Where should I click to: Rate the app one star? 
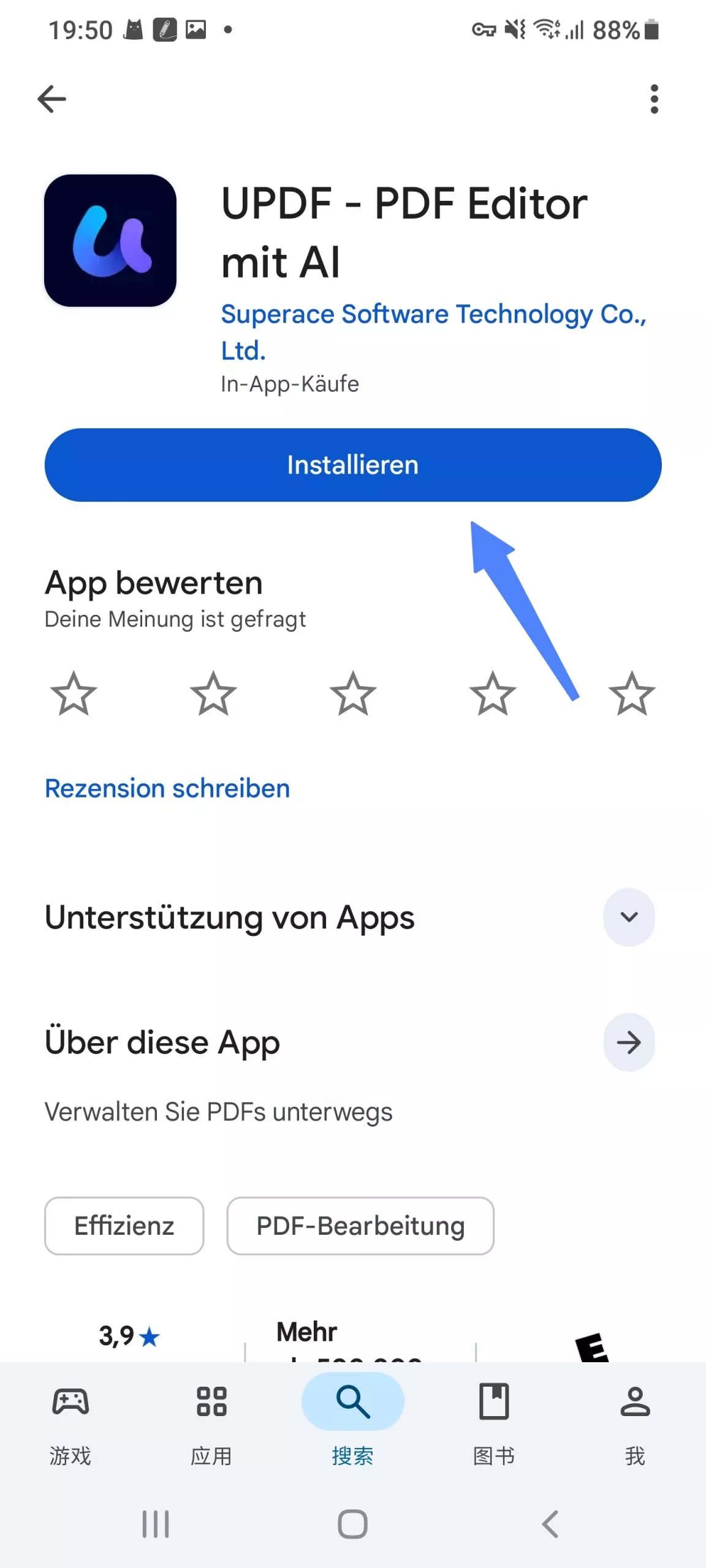coord(73,695)
